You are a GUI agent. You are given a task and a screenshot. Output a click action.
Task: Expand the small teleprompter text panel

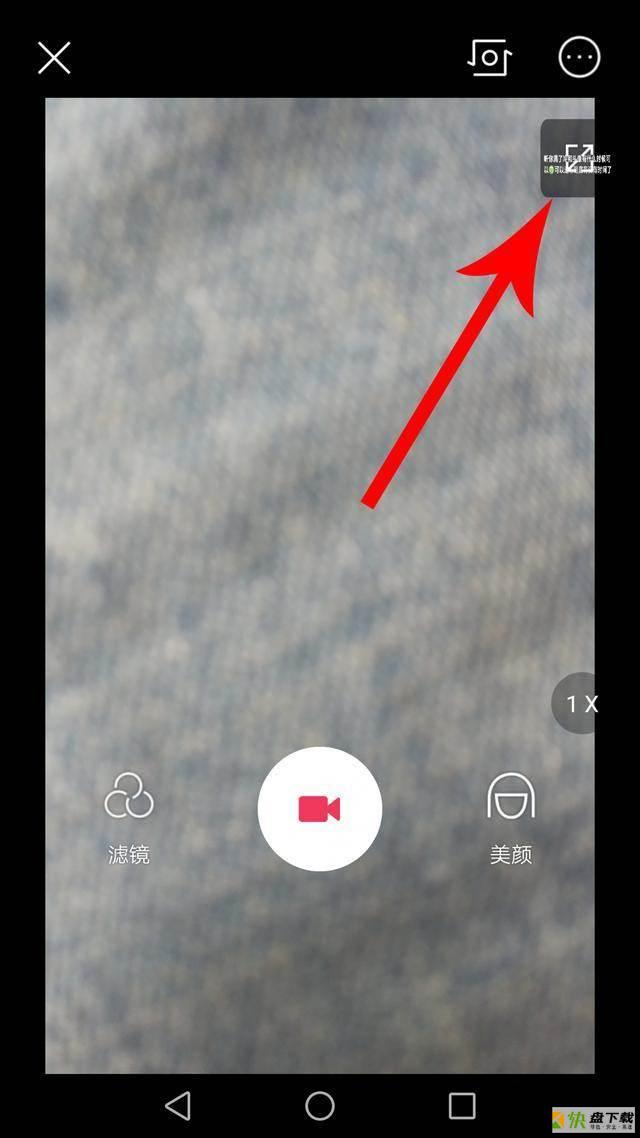[x=577, y=158]
